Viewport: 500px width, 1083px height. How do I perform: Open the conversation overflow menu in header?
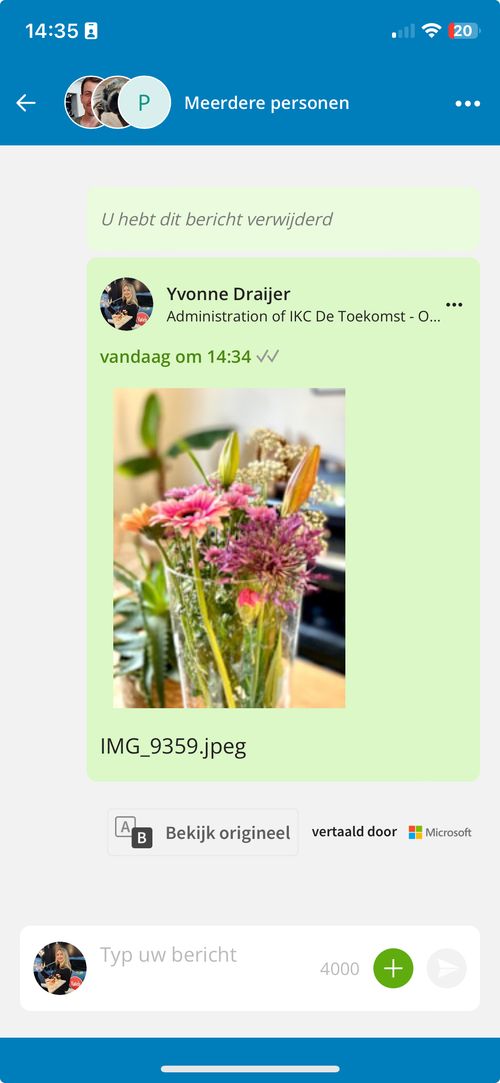click(468, 104)
